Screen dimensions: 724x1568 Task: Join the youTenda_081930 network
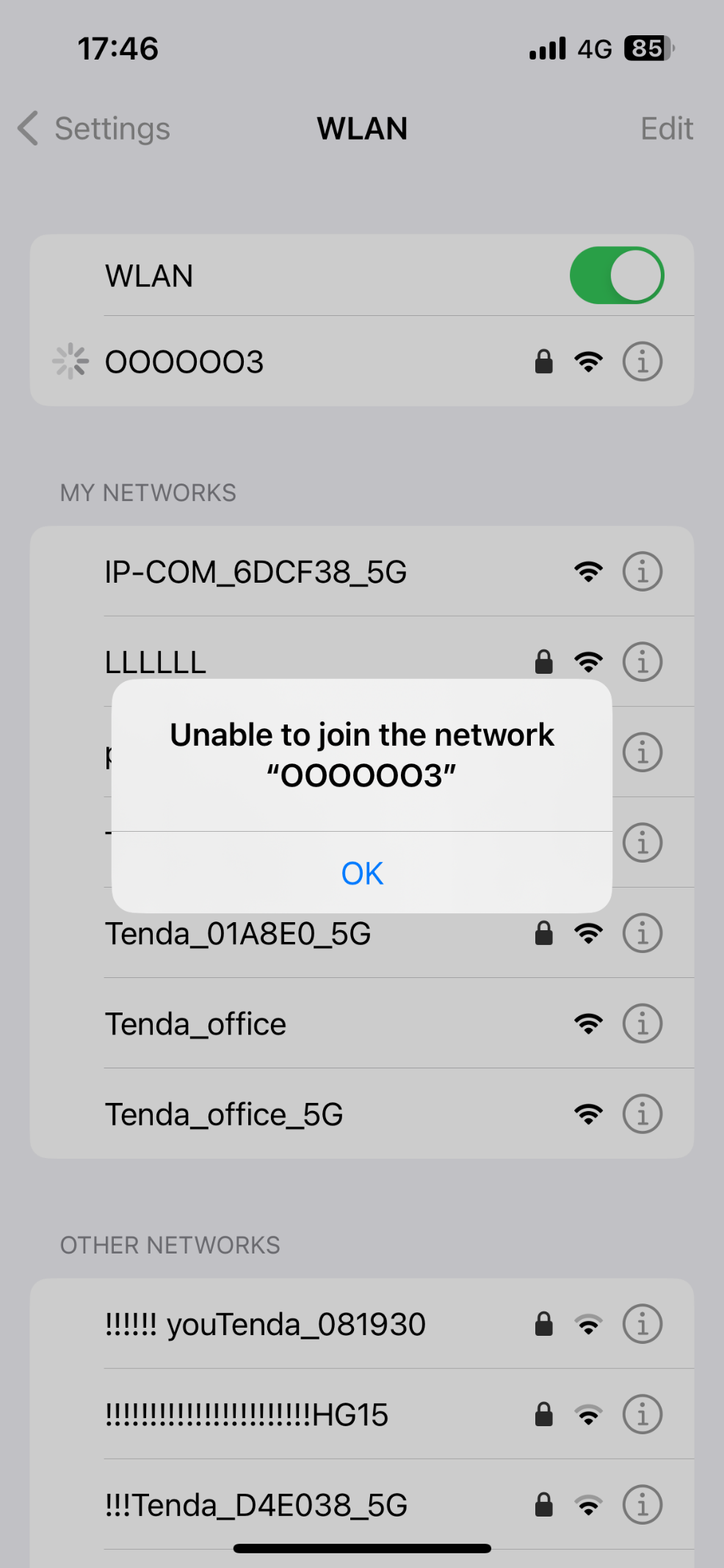(x=294, y=1324)
